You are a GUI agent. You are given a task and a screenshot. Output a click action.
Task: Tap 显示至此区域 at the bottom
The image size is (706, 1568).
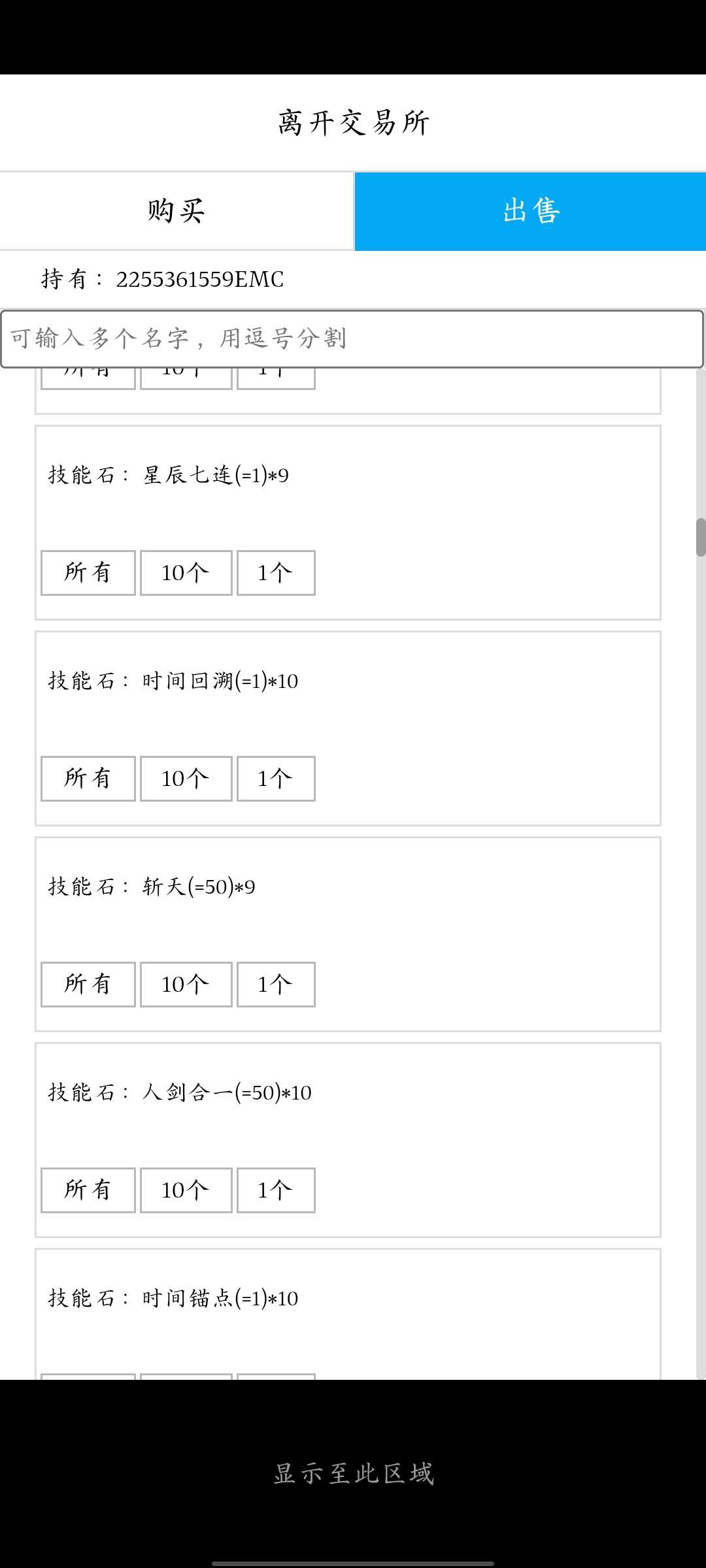click(x=353, y=1473)
